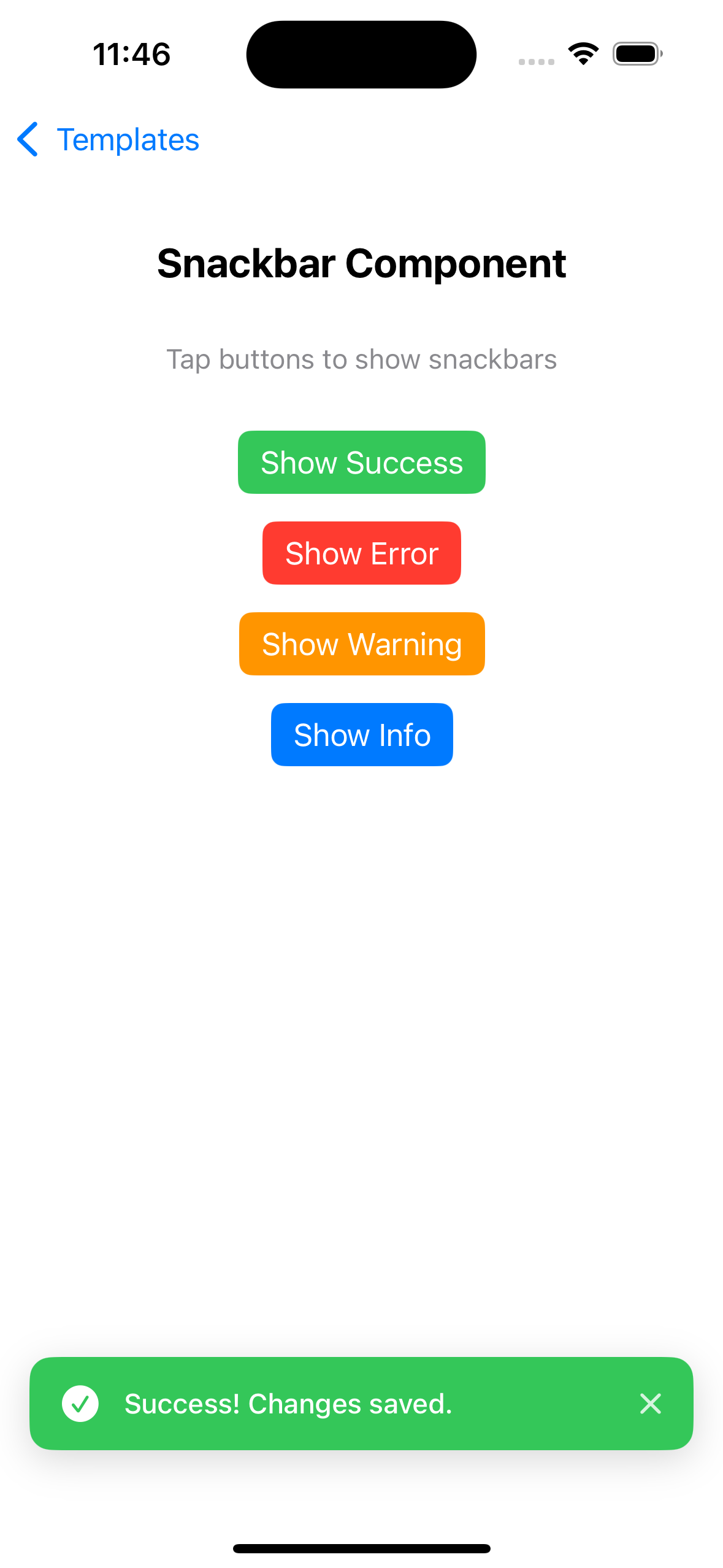Screen dimensions: 723x1568
Task: Tap the Show Success button
Action: click(361, 463)
